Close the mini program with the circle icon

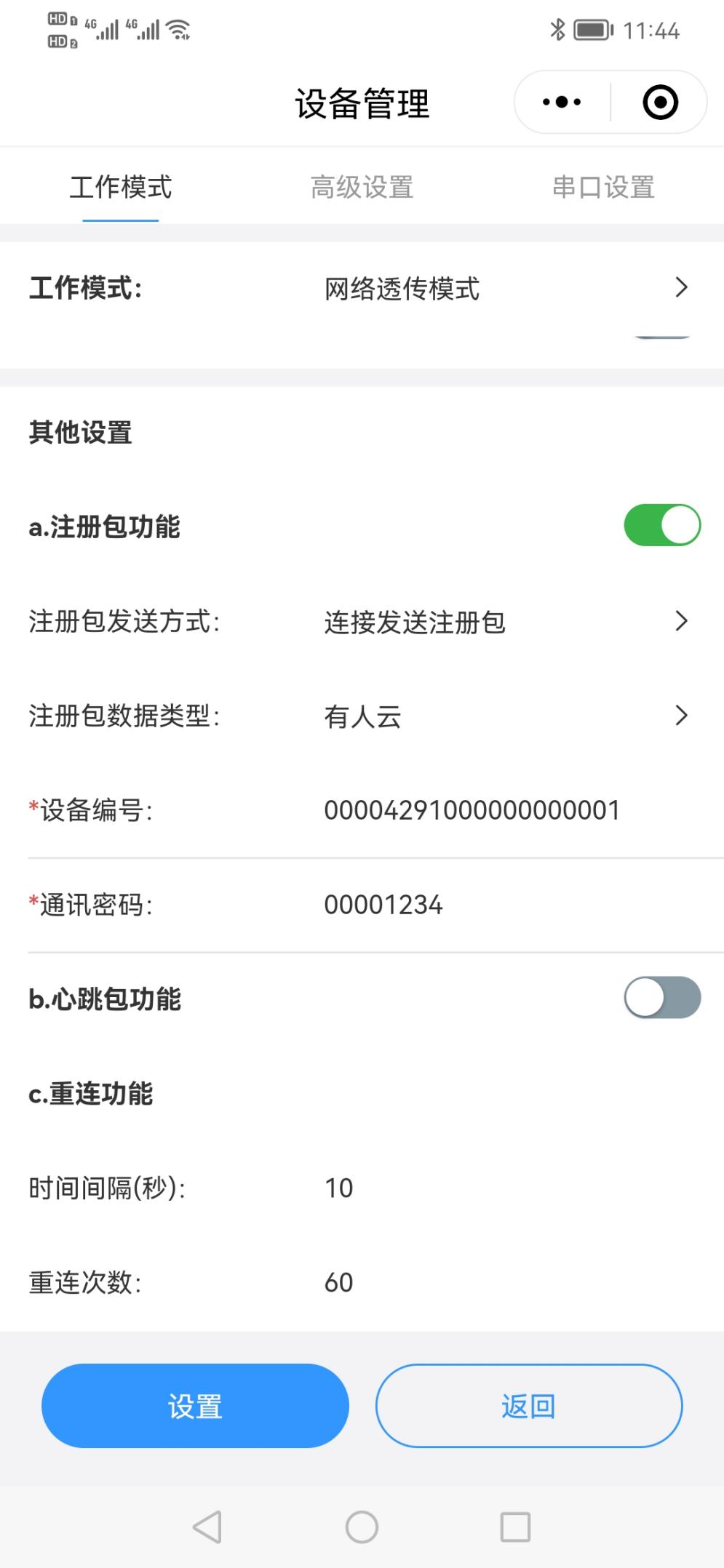660,103
